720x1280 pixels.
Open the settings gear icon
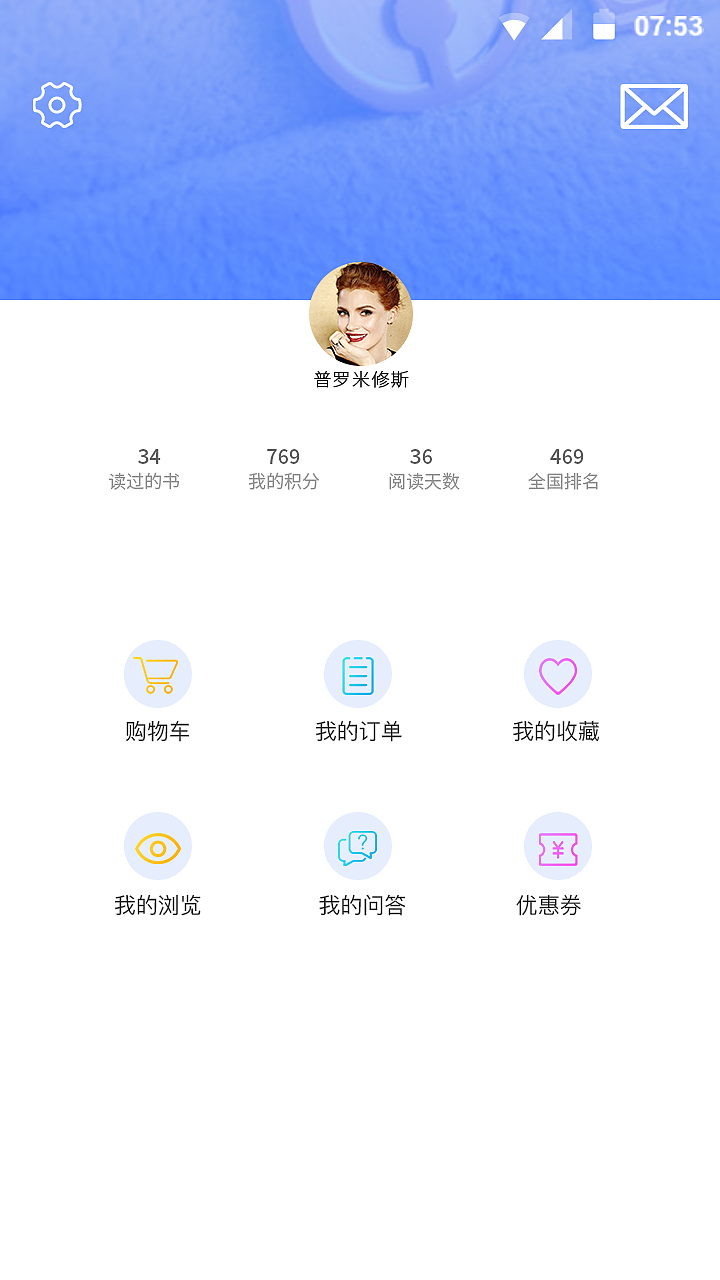click(56, 105)
